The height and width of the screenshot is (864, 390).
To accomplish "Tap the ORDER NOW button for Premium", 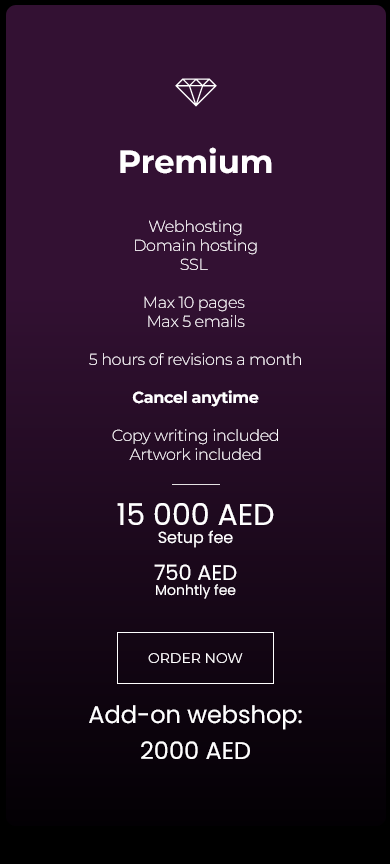I will click(x=195, y=657).
